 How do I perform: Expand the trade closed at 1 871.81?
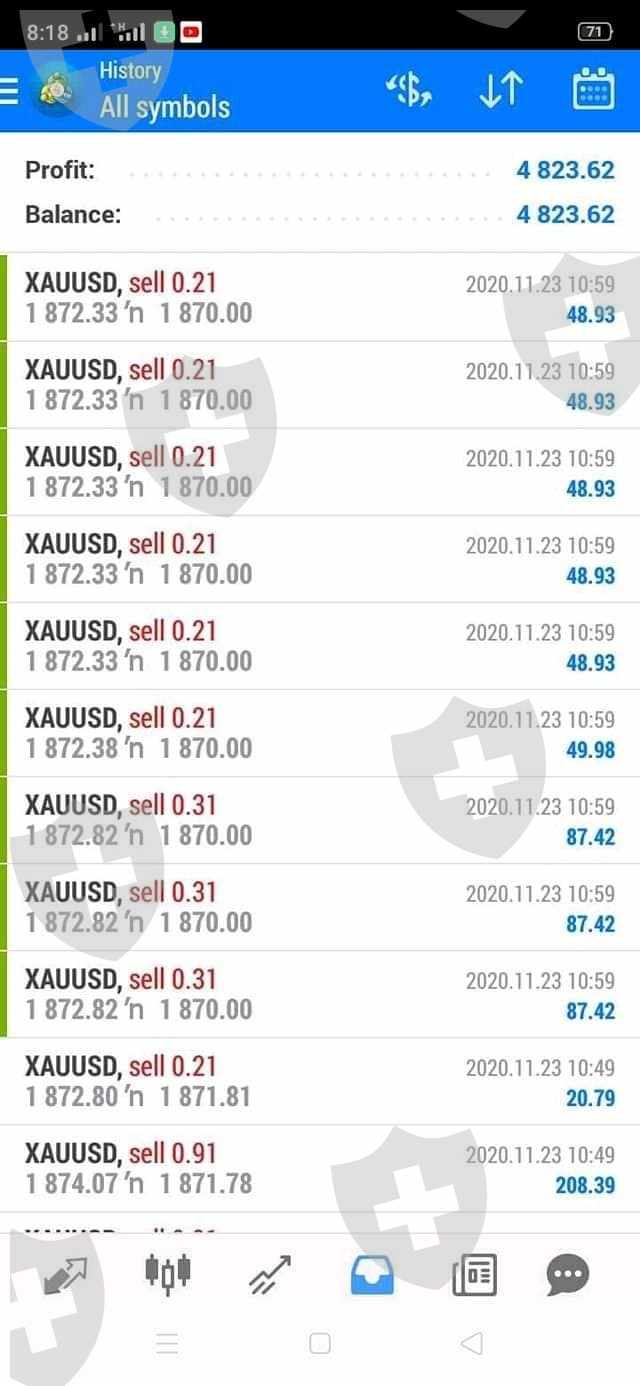[x=320, y=1081]
